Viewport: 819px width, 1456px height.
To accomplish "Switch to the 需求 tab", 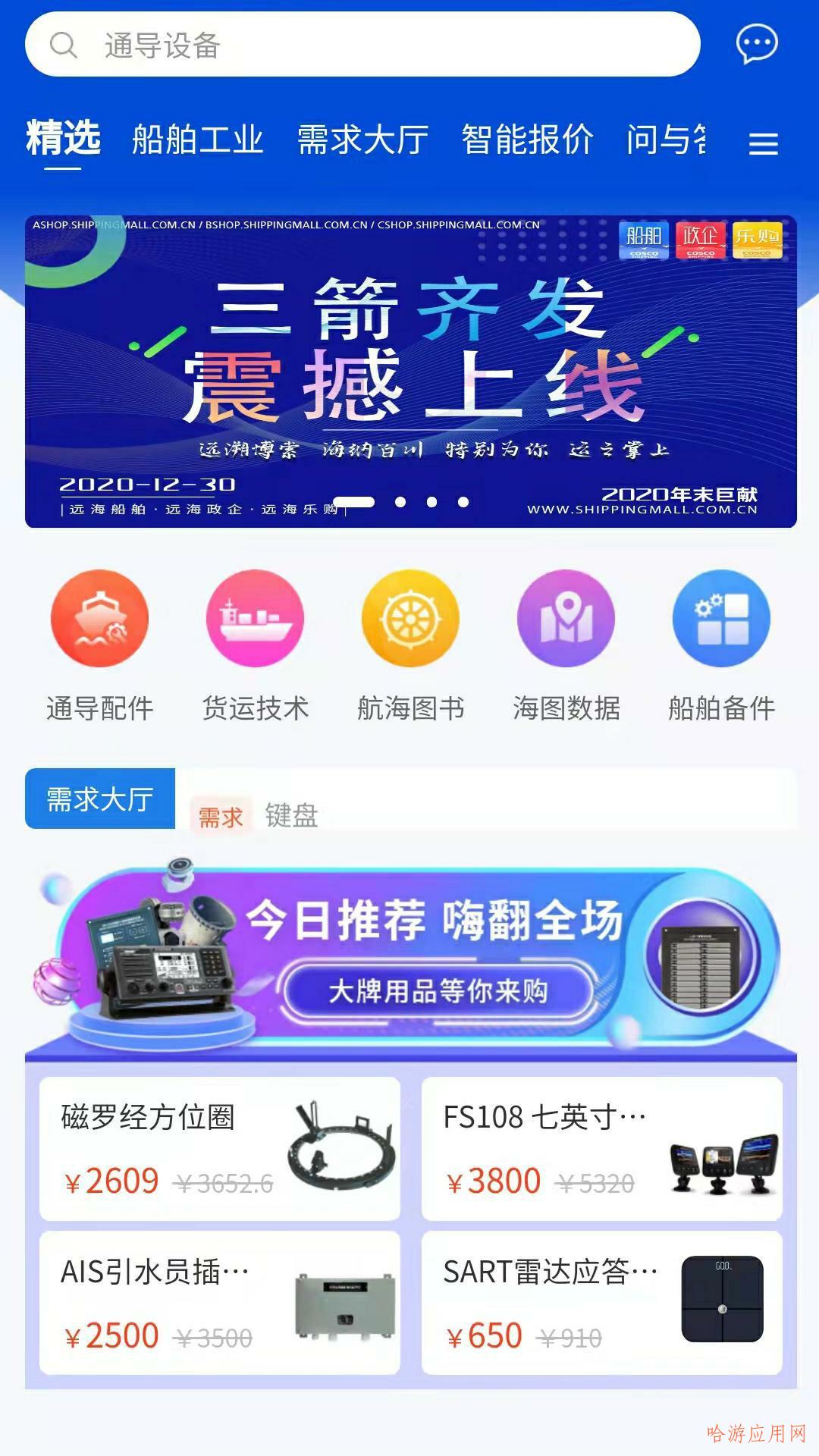I will point(218,817).
